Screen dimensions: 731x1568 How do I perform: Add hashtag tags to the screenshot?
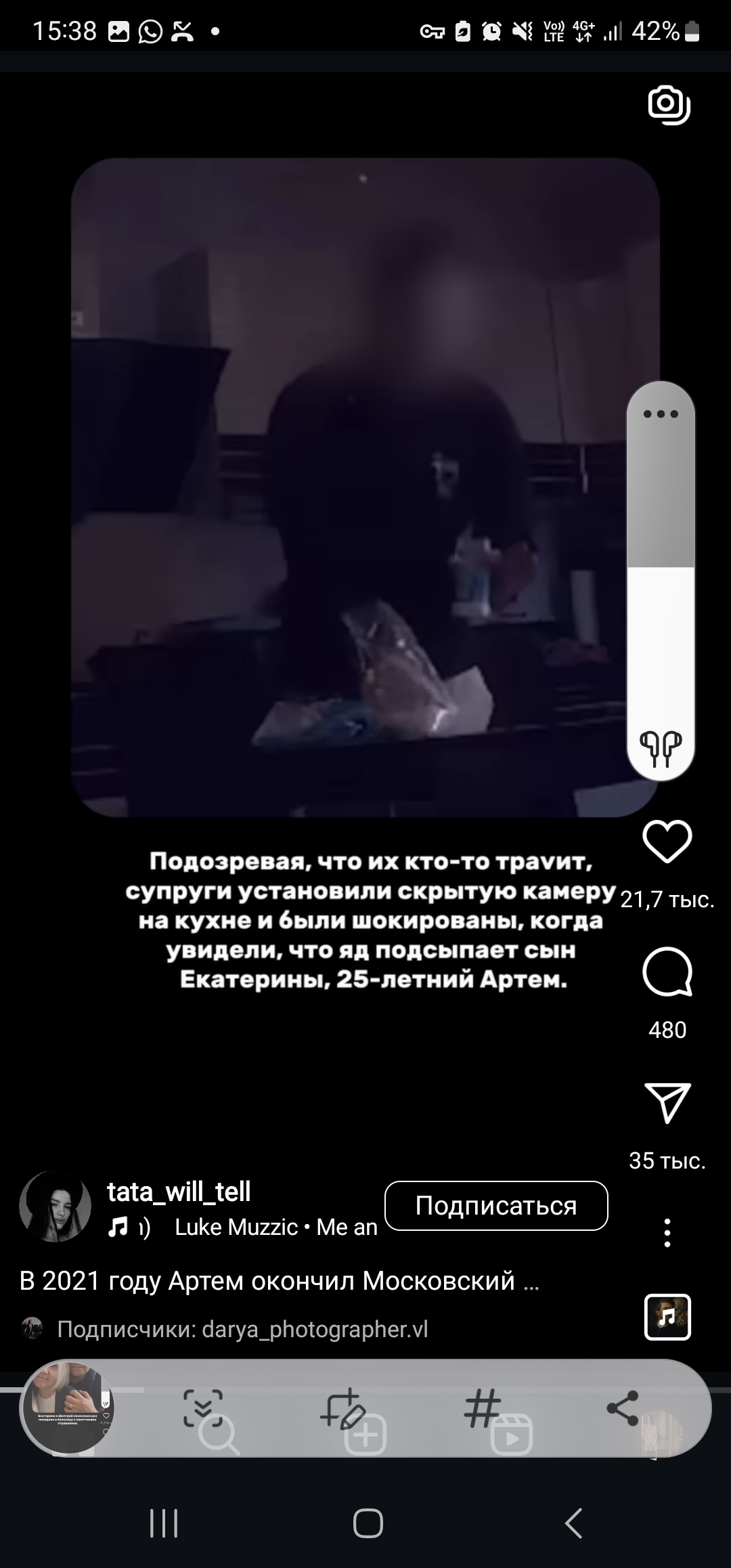[483, 1408]
